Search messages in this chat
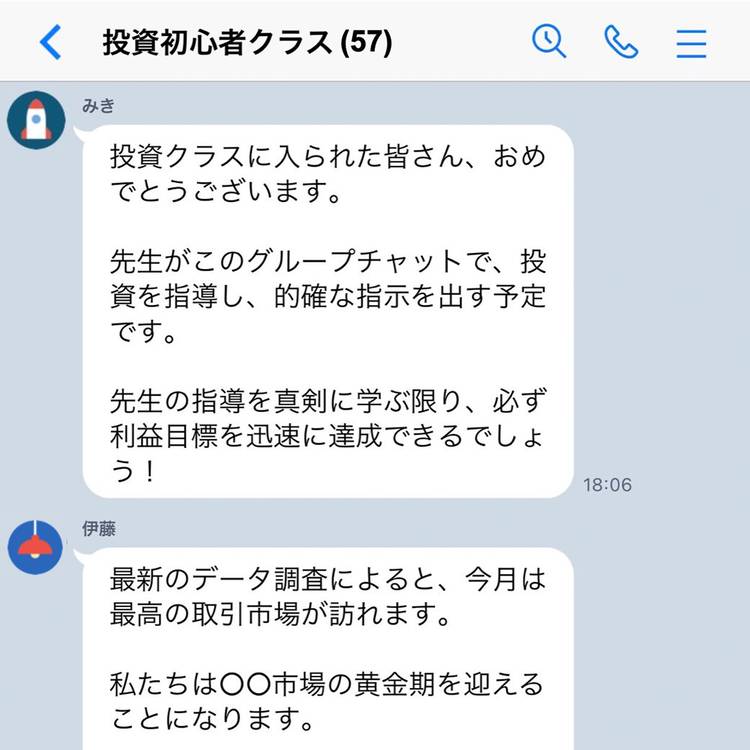 pyautogui.click(x=549, y=41)
